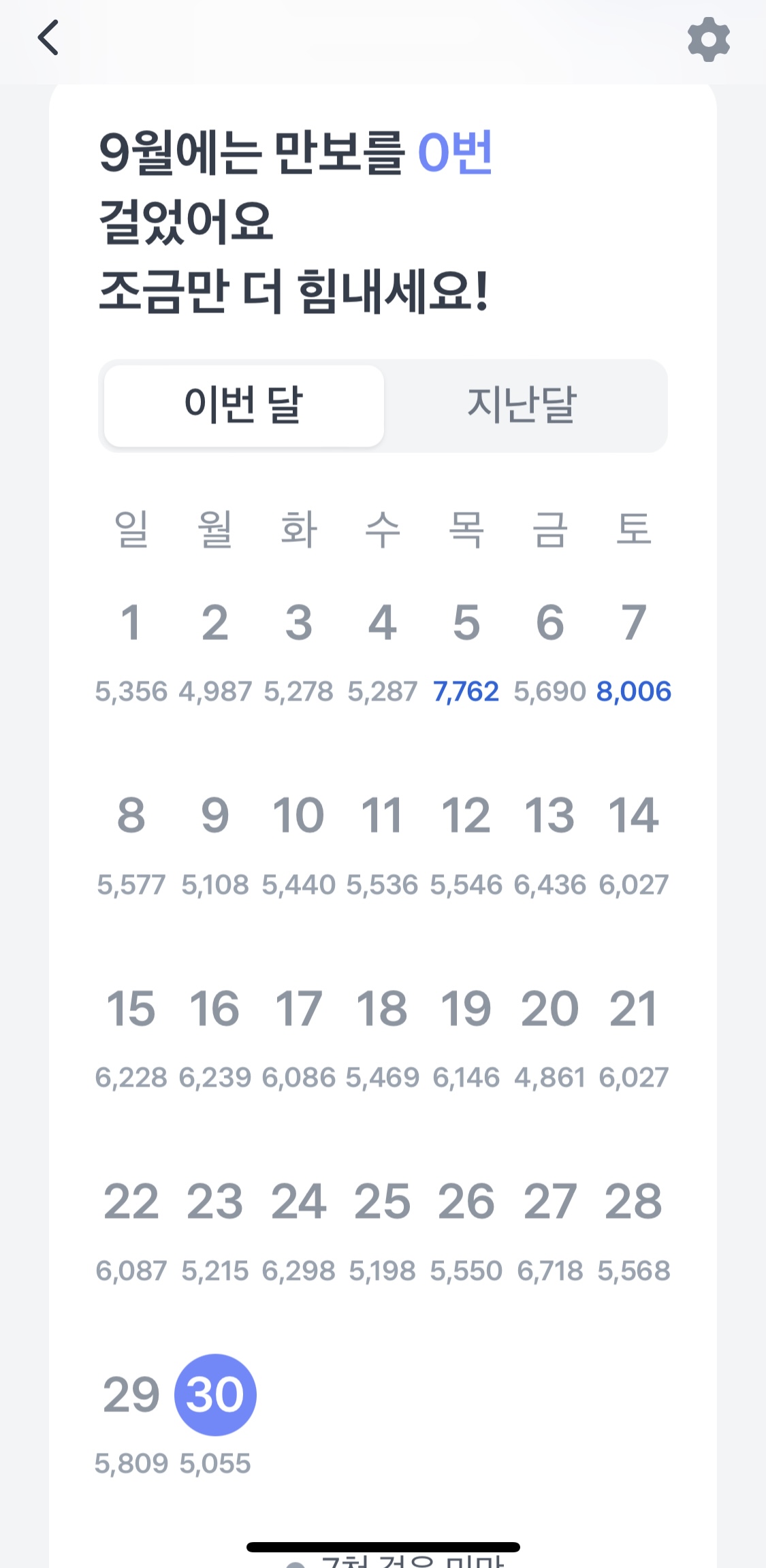Select the 이번 달 segment
The image size is (766, 1568).
244,406
